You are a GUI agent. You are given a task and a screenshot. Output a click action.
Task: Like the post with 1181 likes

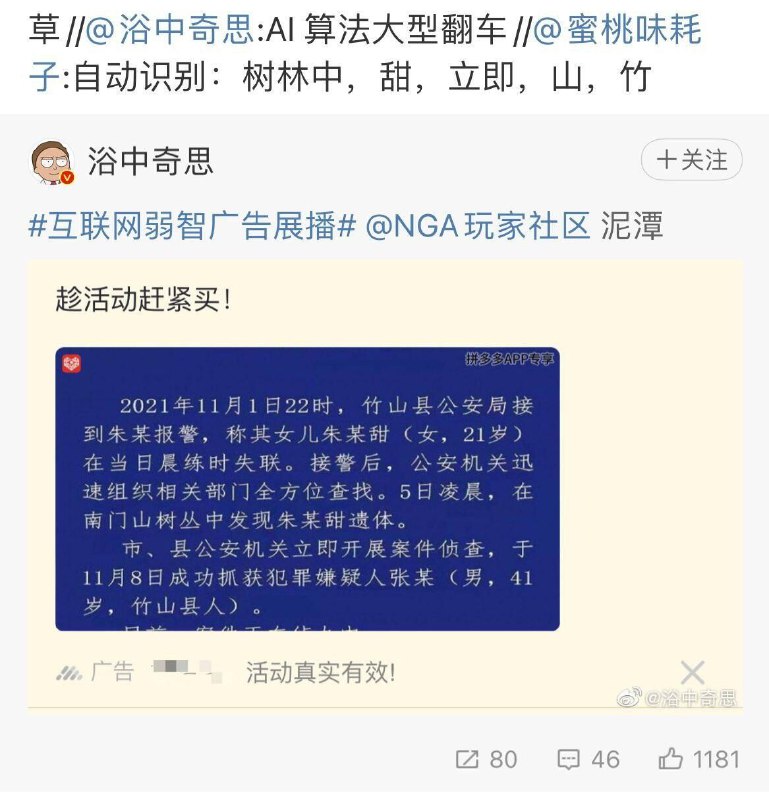[699, 759]
